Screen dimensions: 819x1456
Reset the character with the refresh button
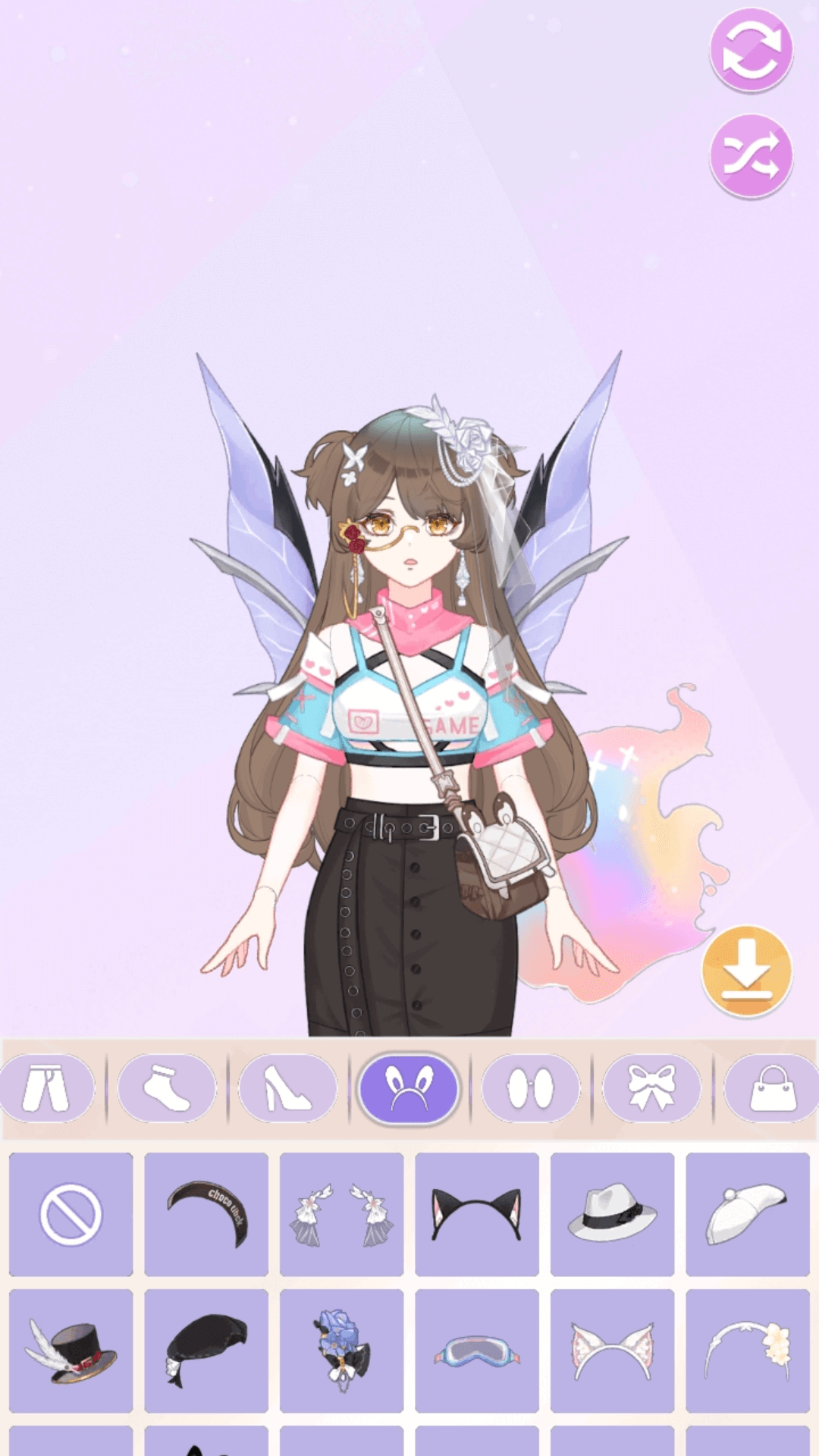tap(751, 51)
